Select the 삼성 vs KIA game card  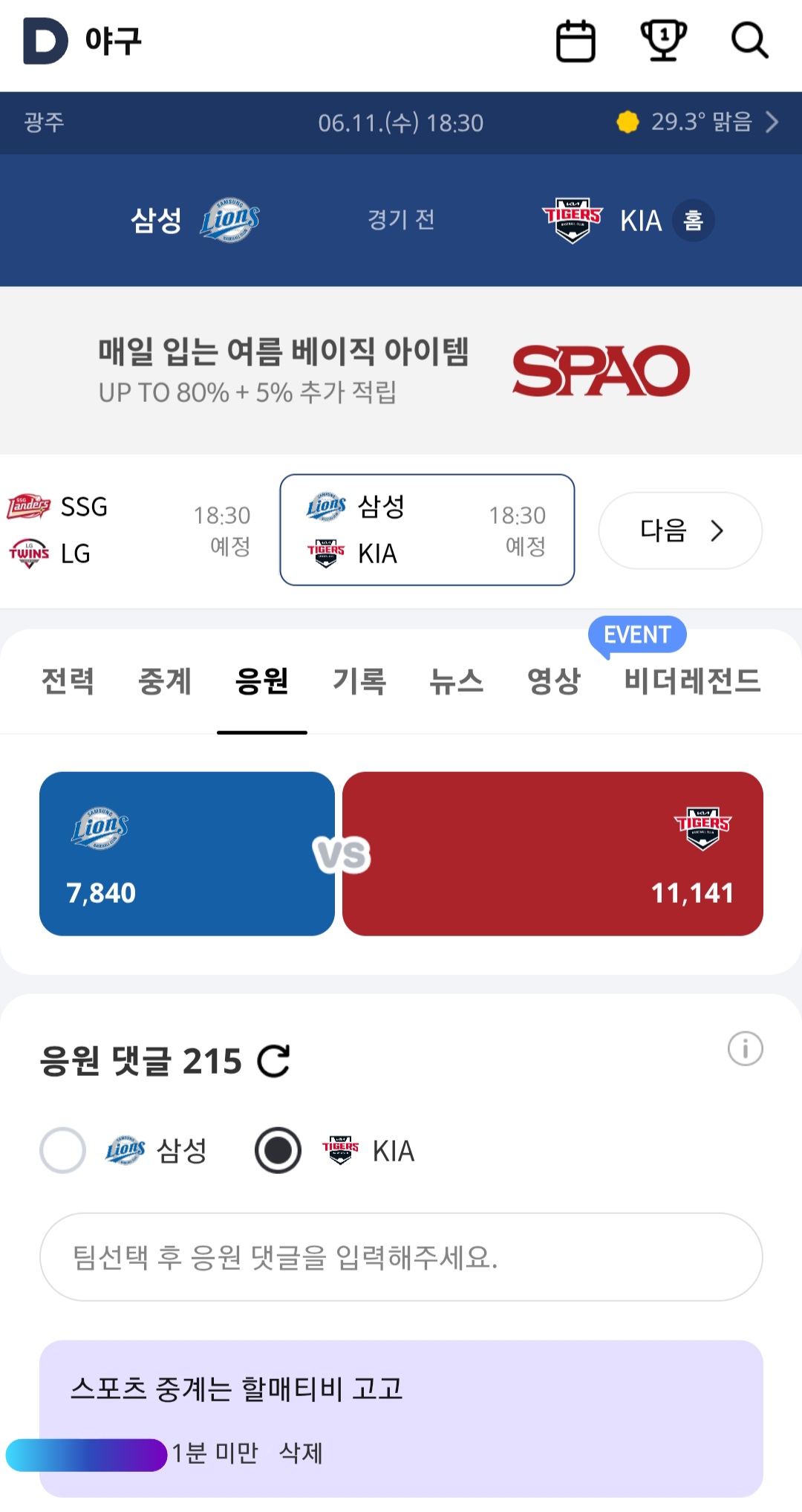[x=427, y=530]
